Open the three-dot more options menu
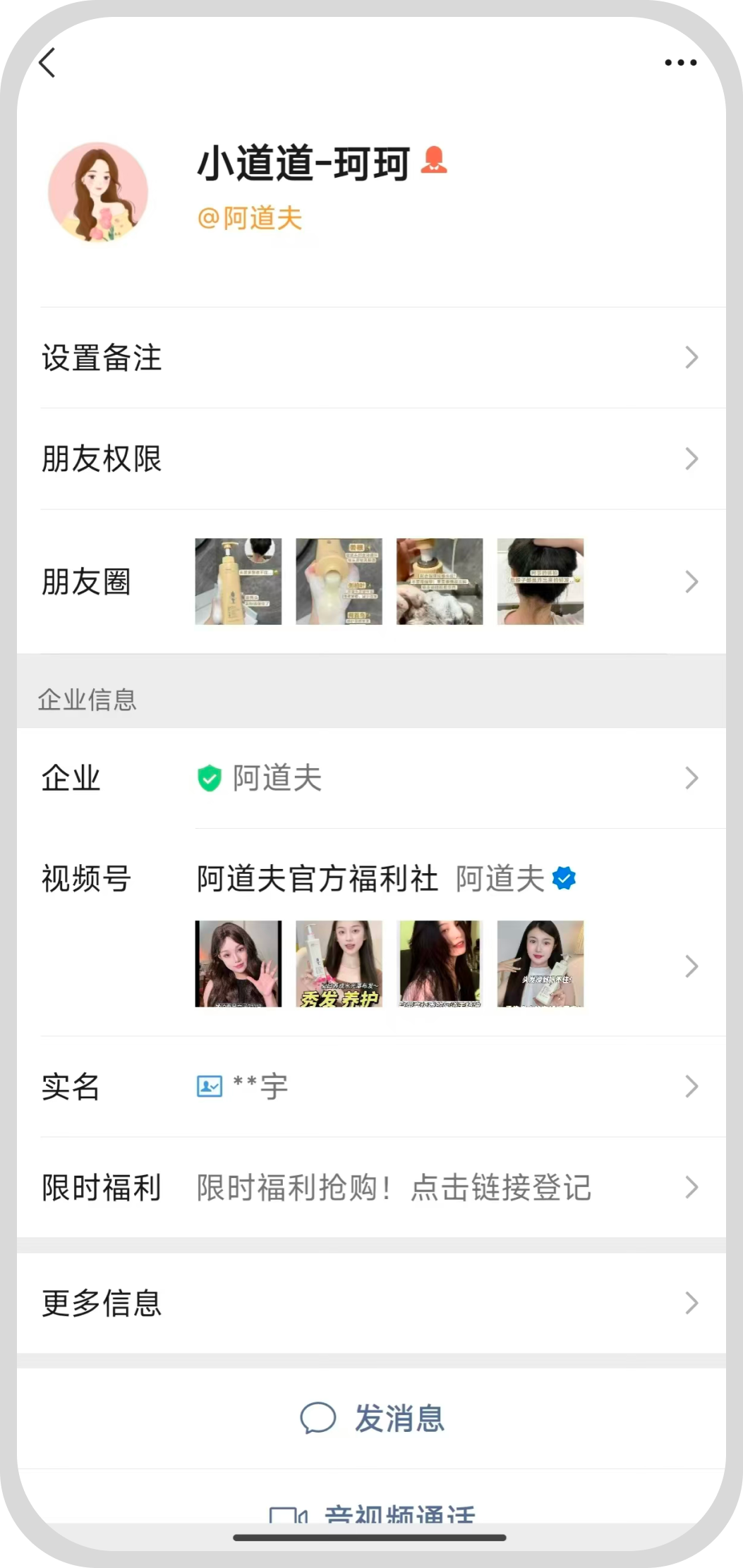Image resolution: width=743 pixels, height=1568 pixels. pos(680,63)
